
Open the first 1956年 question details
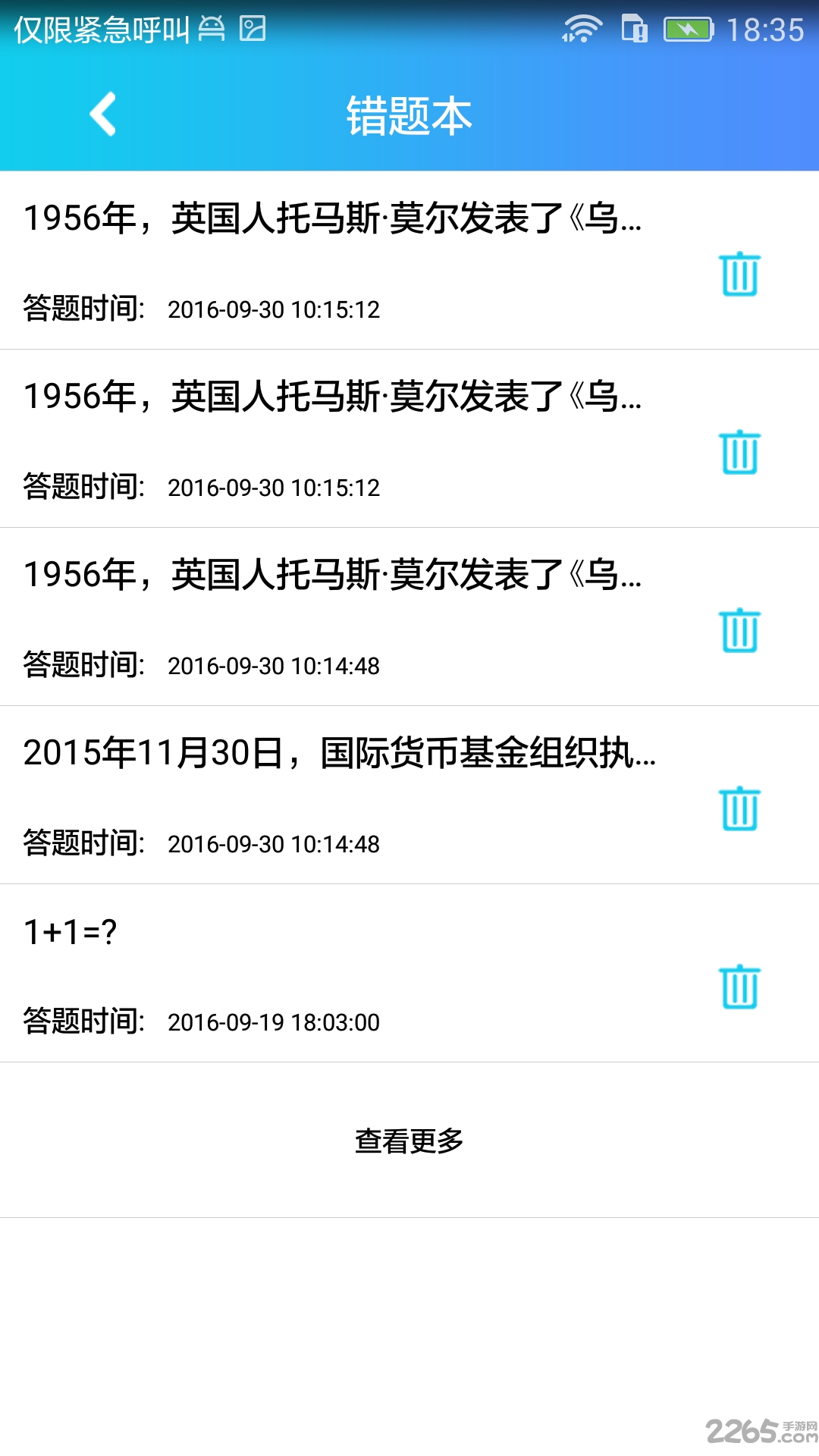tap(334, 218)
